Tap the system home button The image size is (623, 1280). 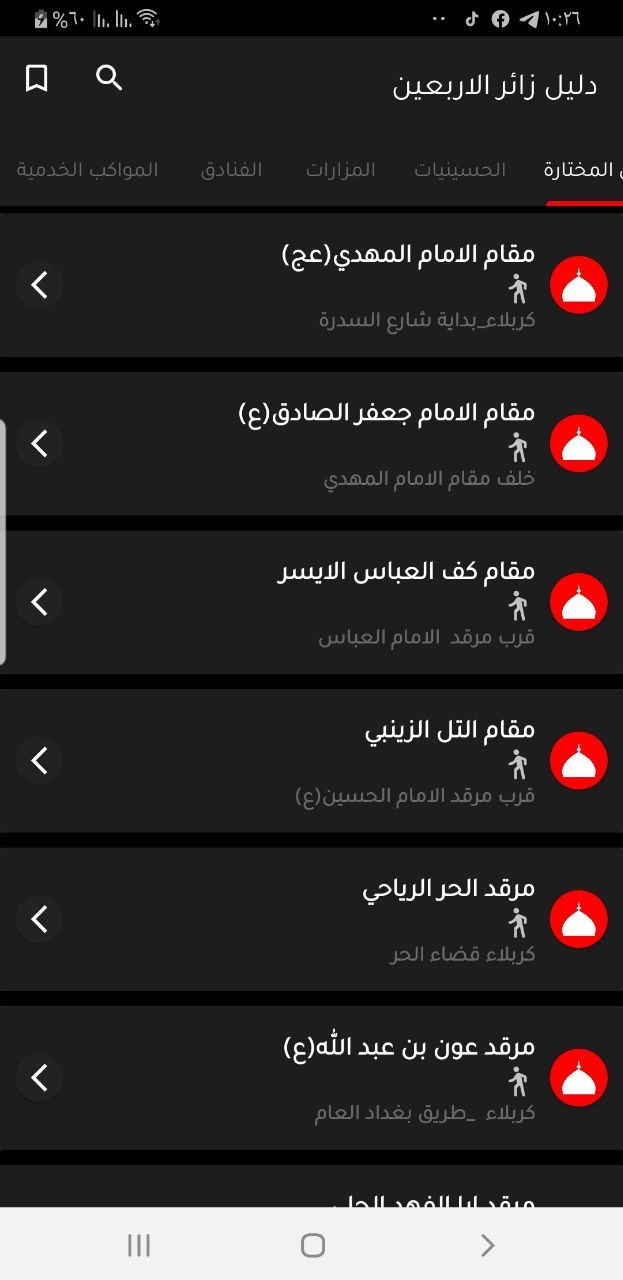point(312,1245)
